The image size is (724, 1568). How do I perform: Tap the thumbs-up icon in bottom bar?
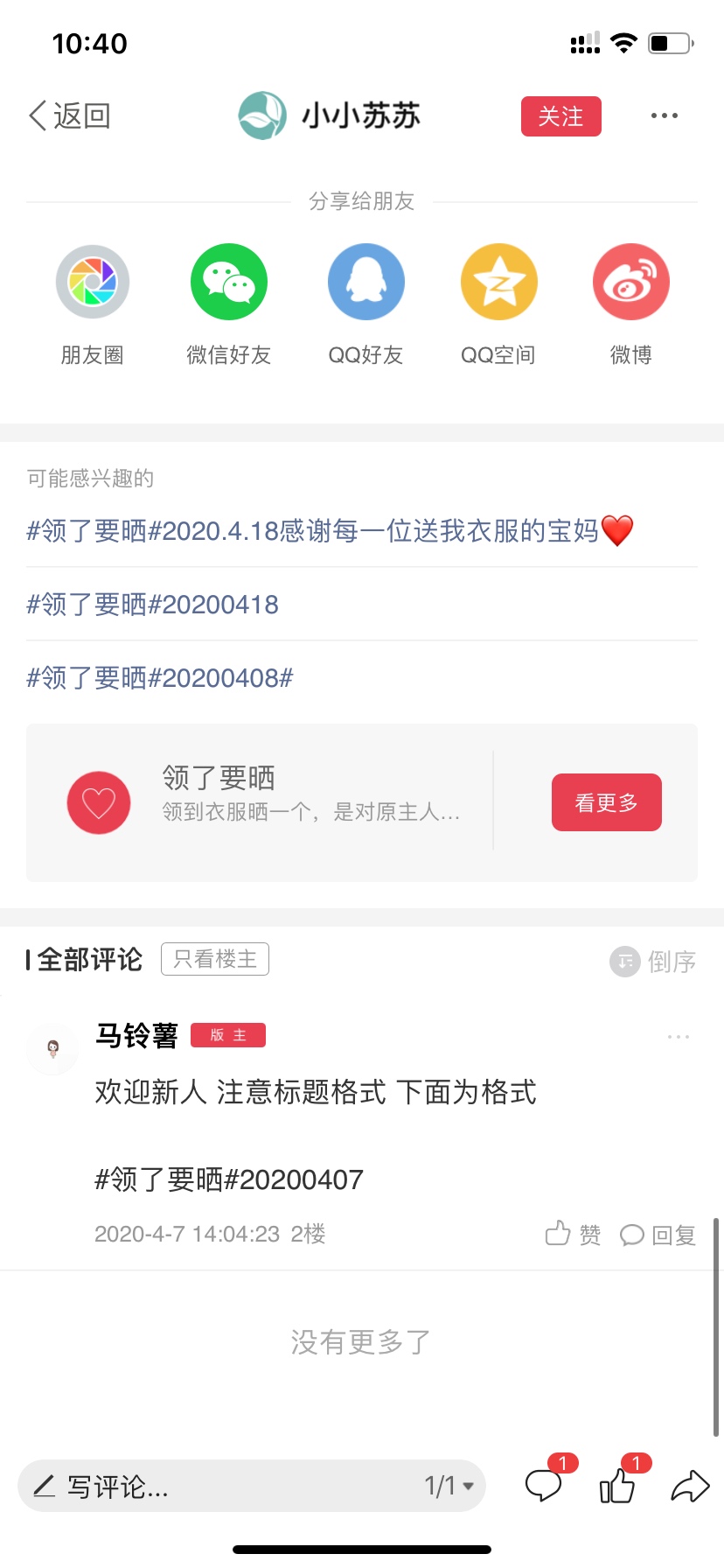point(617,1486)
